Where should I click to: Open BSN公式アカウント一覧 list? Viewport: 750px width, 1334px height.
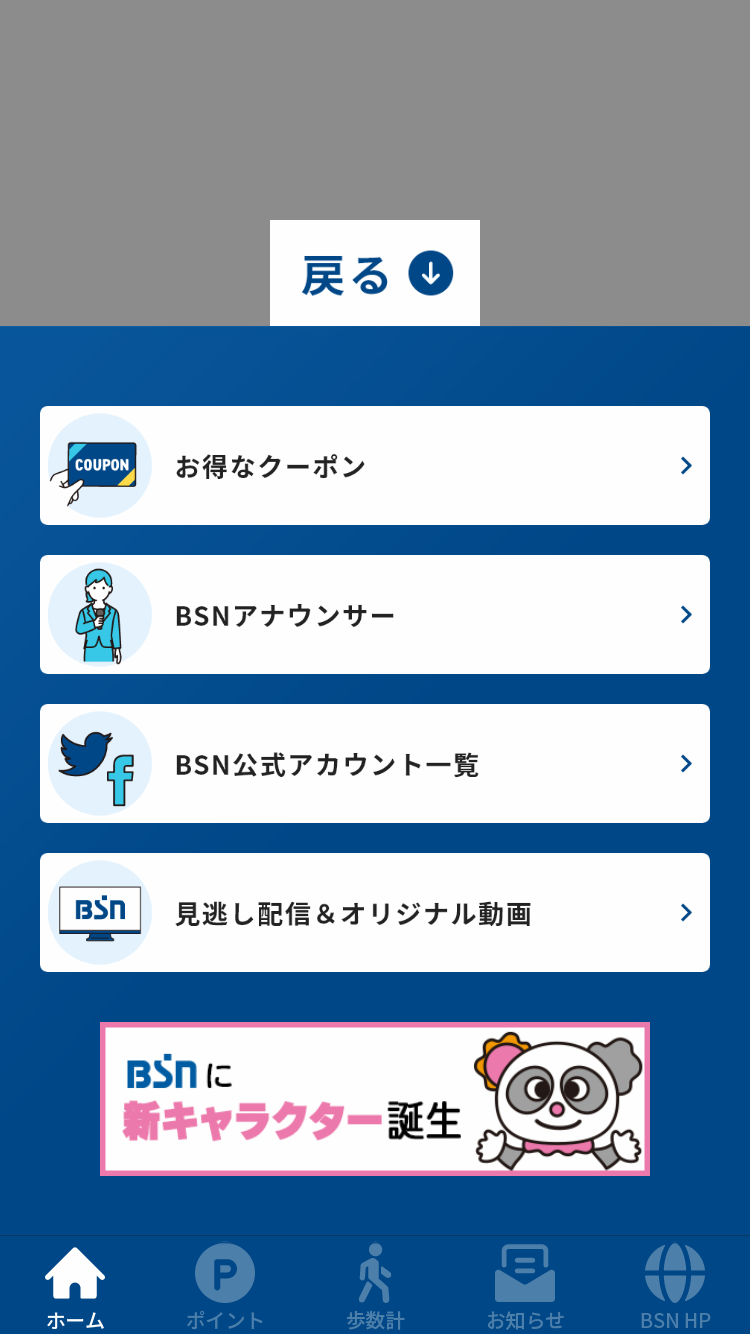click(375, 764)
